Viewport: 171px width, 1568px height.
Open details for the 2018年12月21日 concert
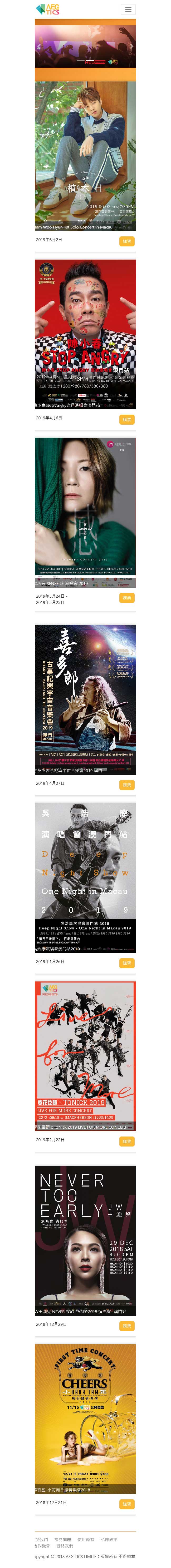[126, 1504]
